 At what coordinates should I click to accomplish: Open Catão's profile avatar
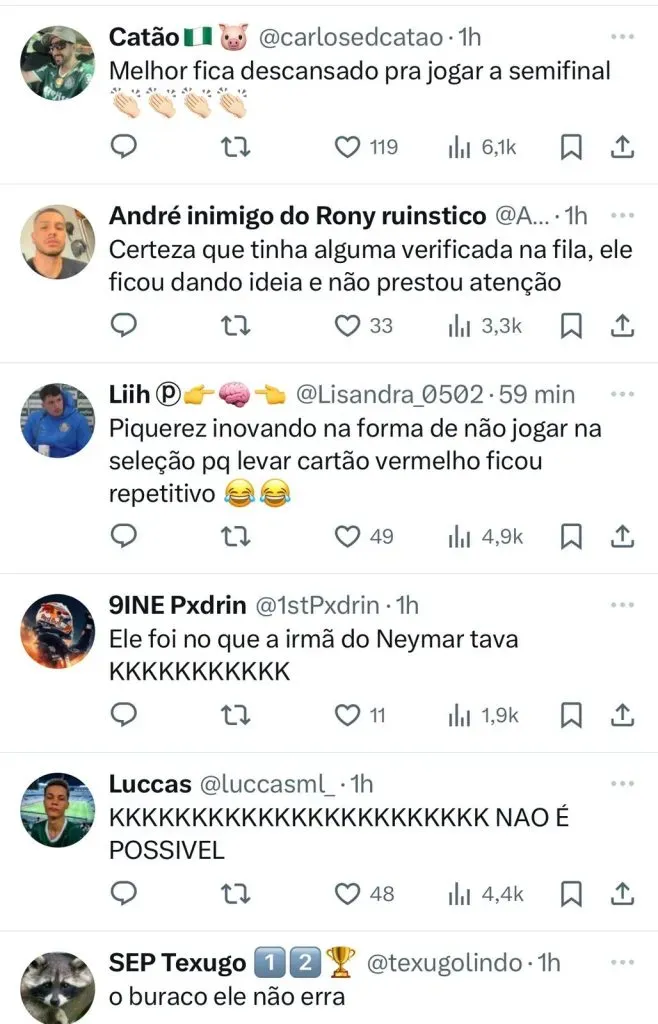pos(58,63)
